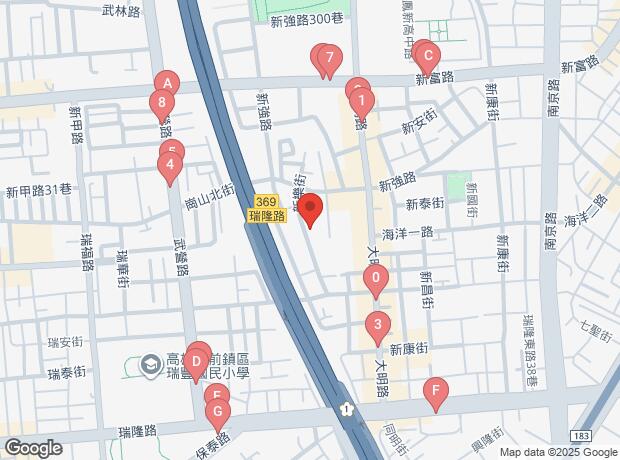Screen dimensions: 620x460
Task: Open the pin labeled F
Action: [x=435, y=390]
